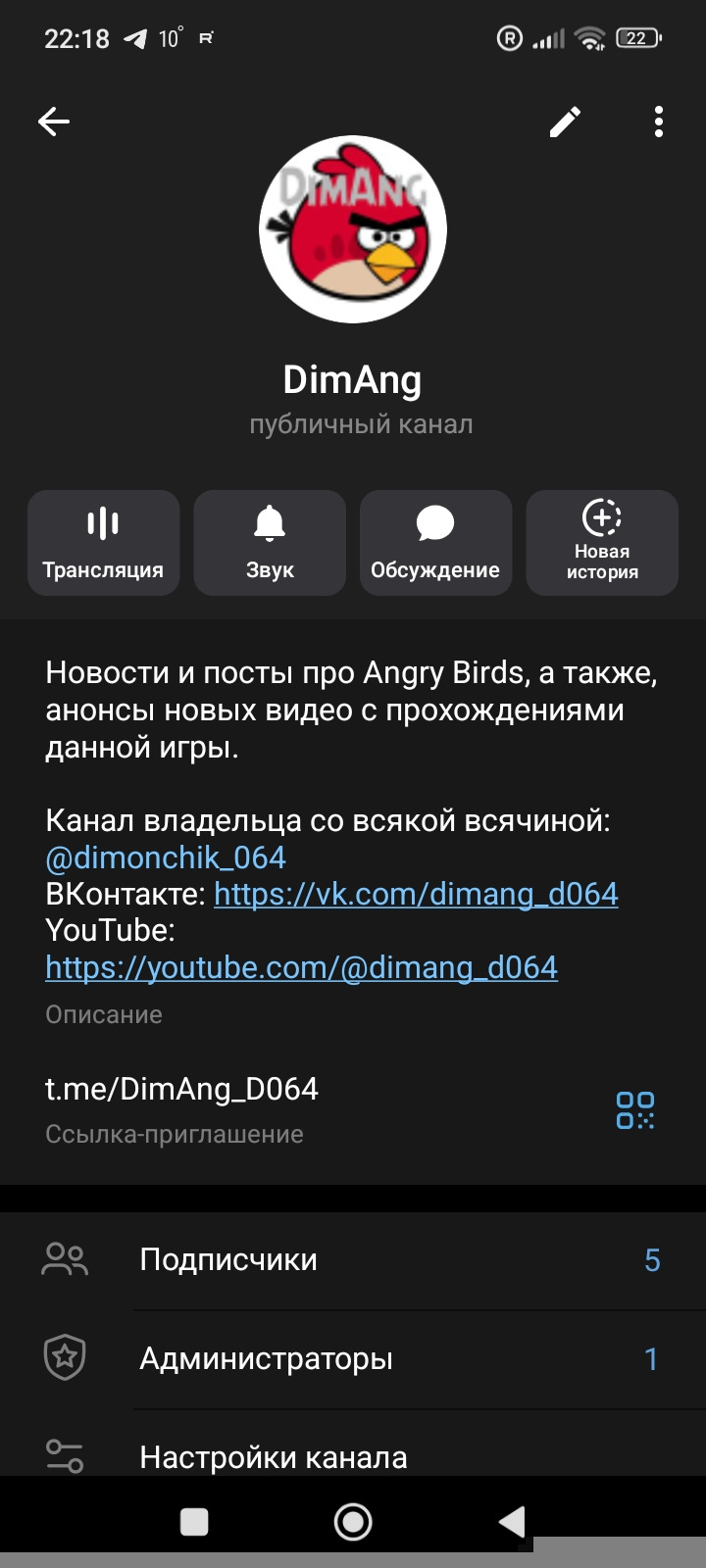Tap the t.me/DimAng_D064 invite link
The image size is (706, 1568).
[x=182, y=1089]
